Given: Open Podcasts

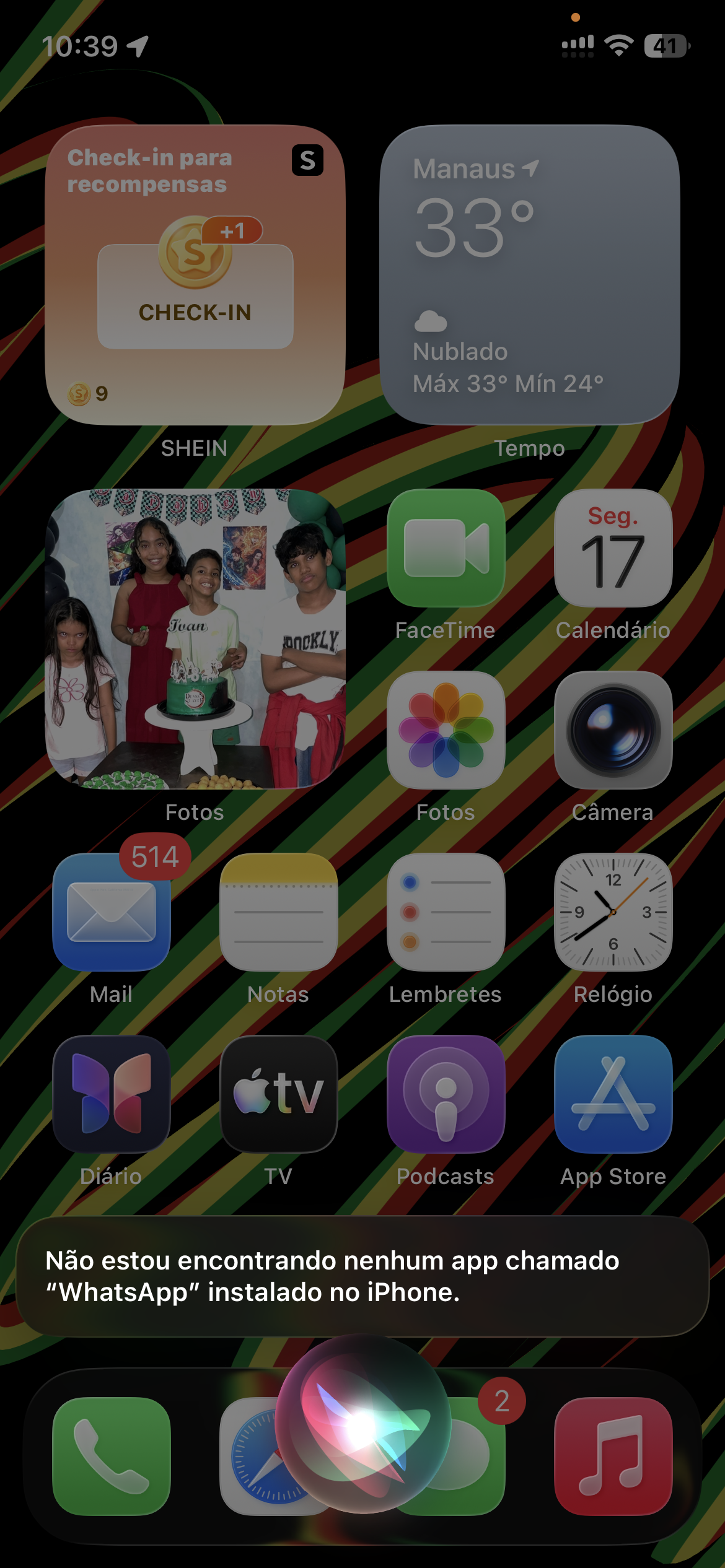Looking at the screenshot, I should (x=446, y=1094).
